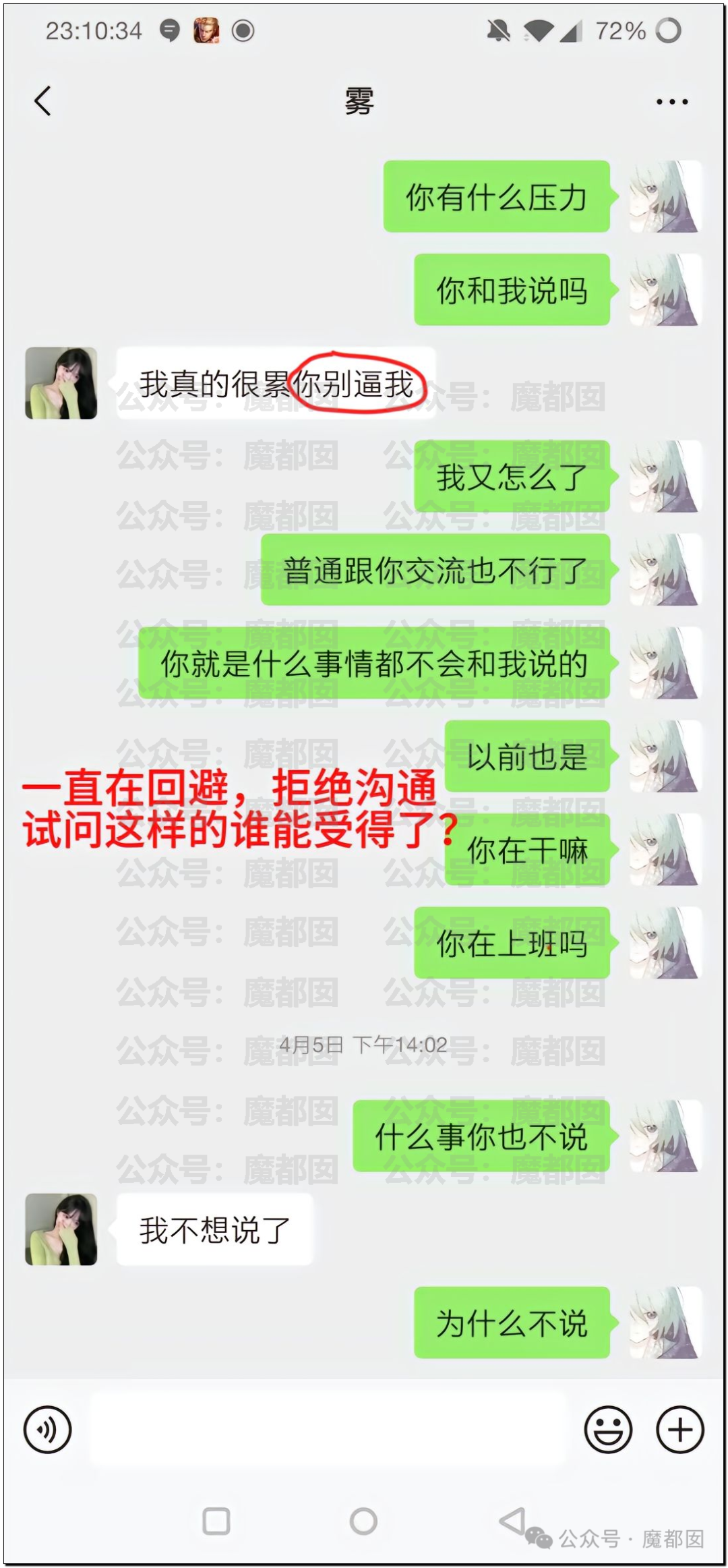Image resolution: width=728 pixels, height=1568 pixels.
Task: Open the plus attachments menu
Action: [x=680, y=1429]
